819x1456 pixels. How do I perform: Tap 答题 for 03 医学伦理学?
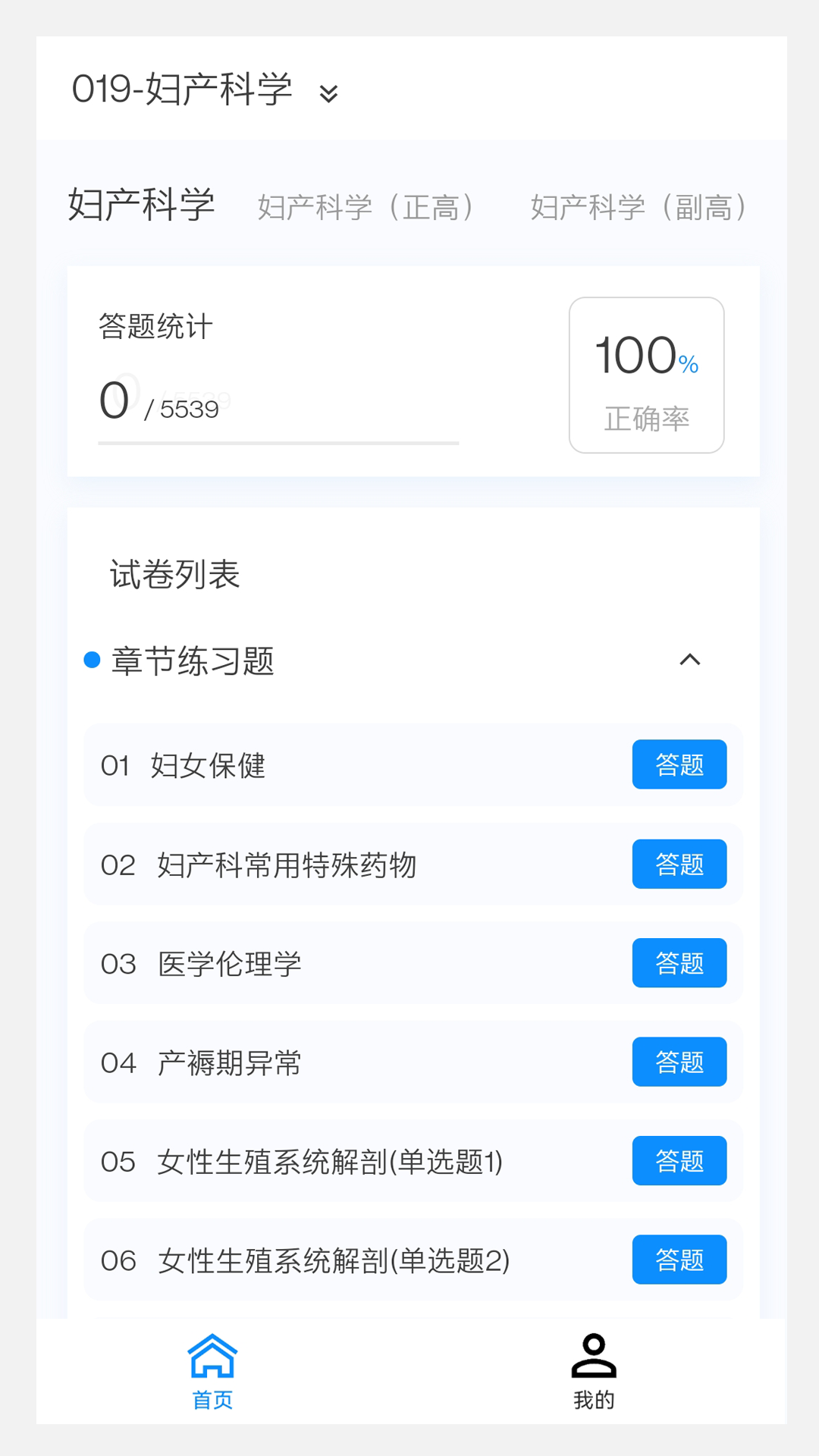point(679,963)
